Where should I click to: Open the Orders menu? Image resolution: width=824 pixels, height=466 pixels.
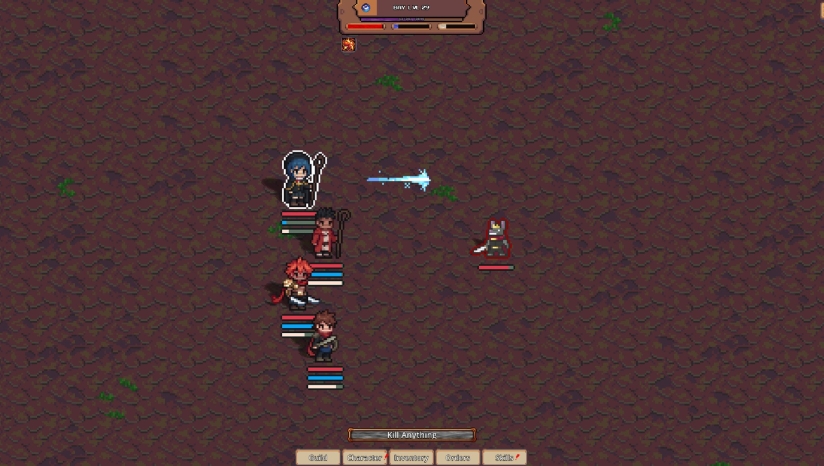pyautogui.click(x=458, y=458)
